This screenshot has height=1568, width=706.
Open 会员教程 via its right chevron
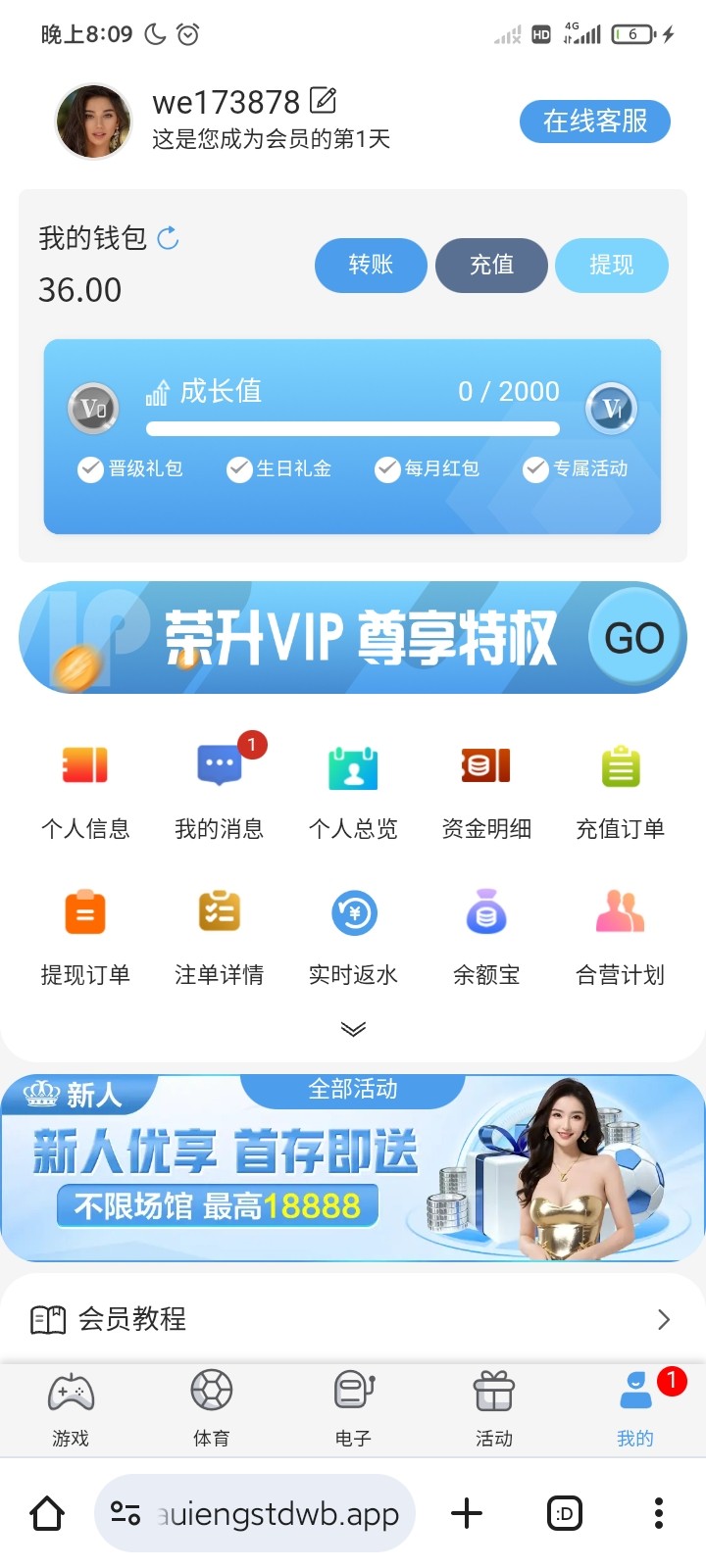tap(664, 1318)
